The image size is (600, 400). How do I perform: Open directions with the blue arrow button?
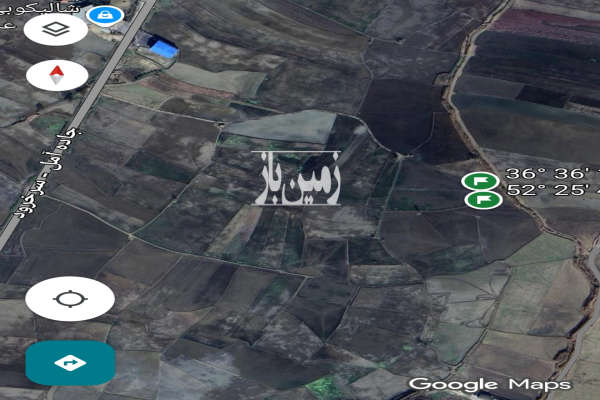70,363
